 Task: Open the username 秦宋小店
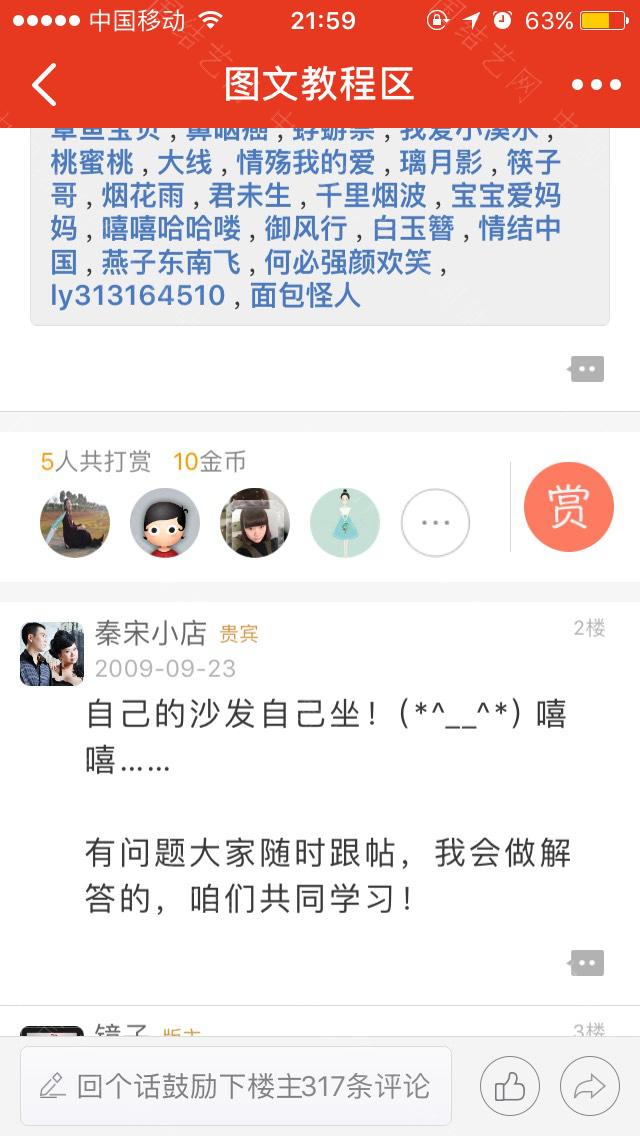[150, 633]
